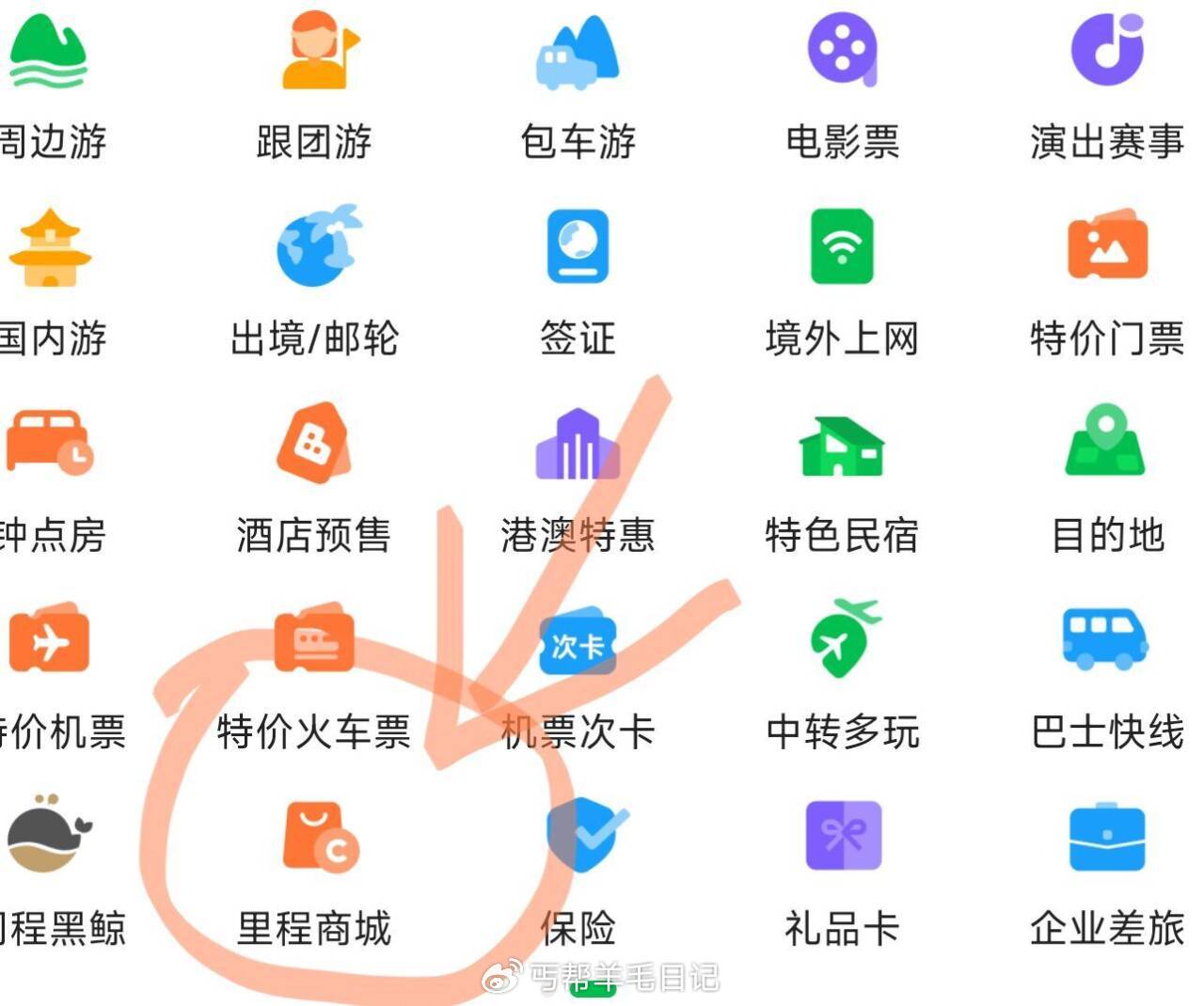Tap 港澳特惠 Hong Kong Macau deals
This screenshot has height=1006, width=1204.
pyautogui.click(x=578, y=479)
